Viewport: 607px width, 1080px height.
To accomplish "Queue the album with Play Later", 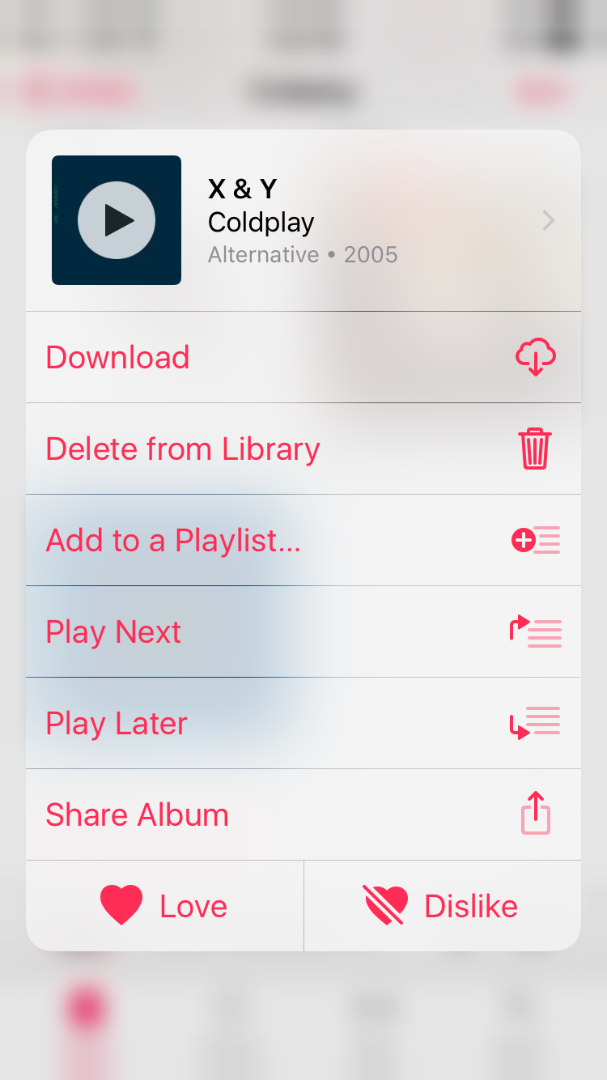I will pos(303,723).
